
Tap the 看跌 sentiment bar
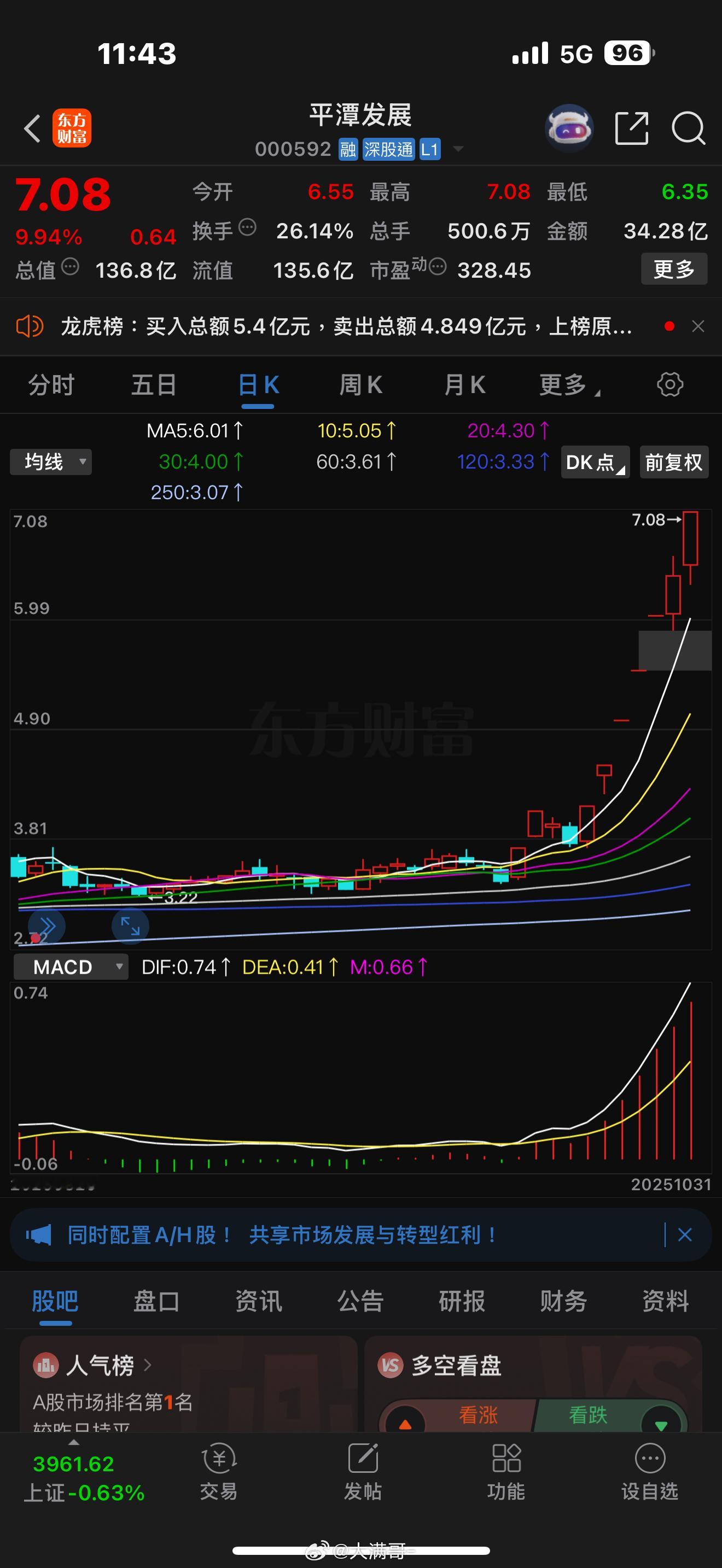[588, 1417]
